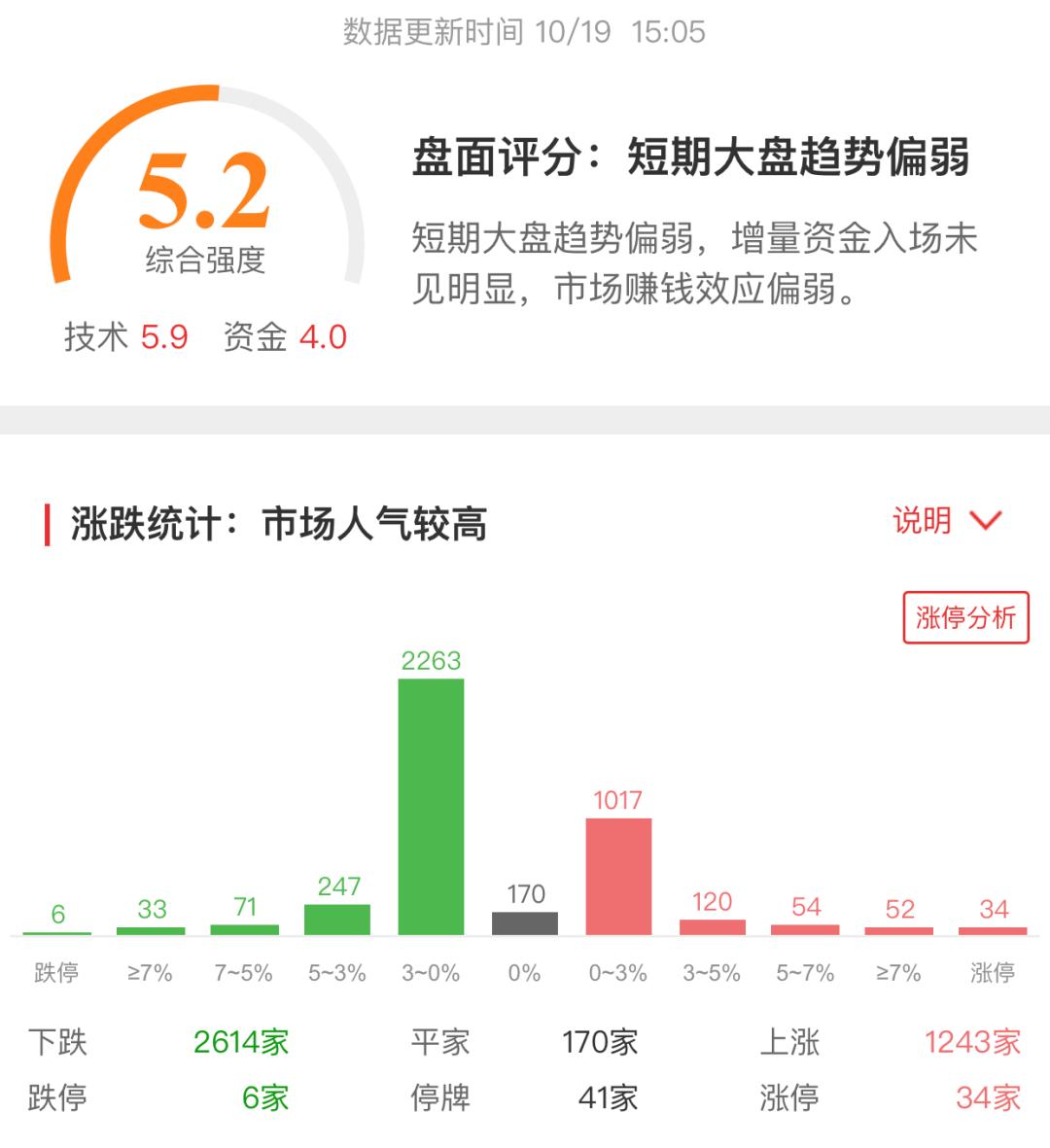1050x1148 pixels.
Task: Switch to the 涨停分析 analysis view
Action: 963,617
